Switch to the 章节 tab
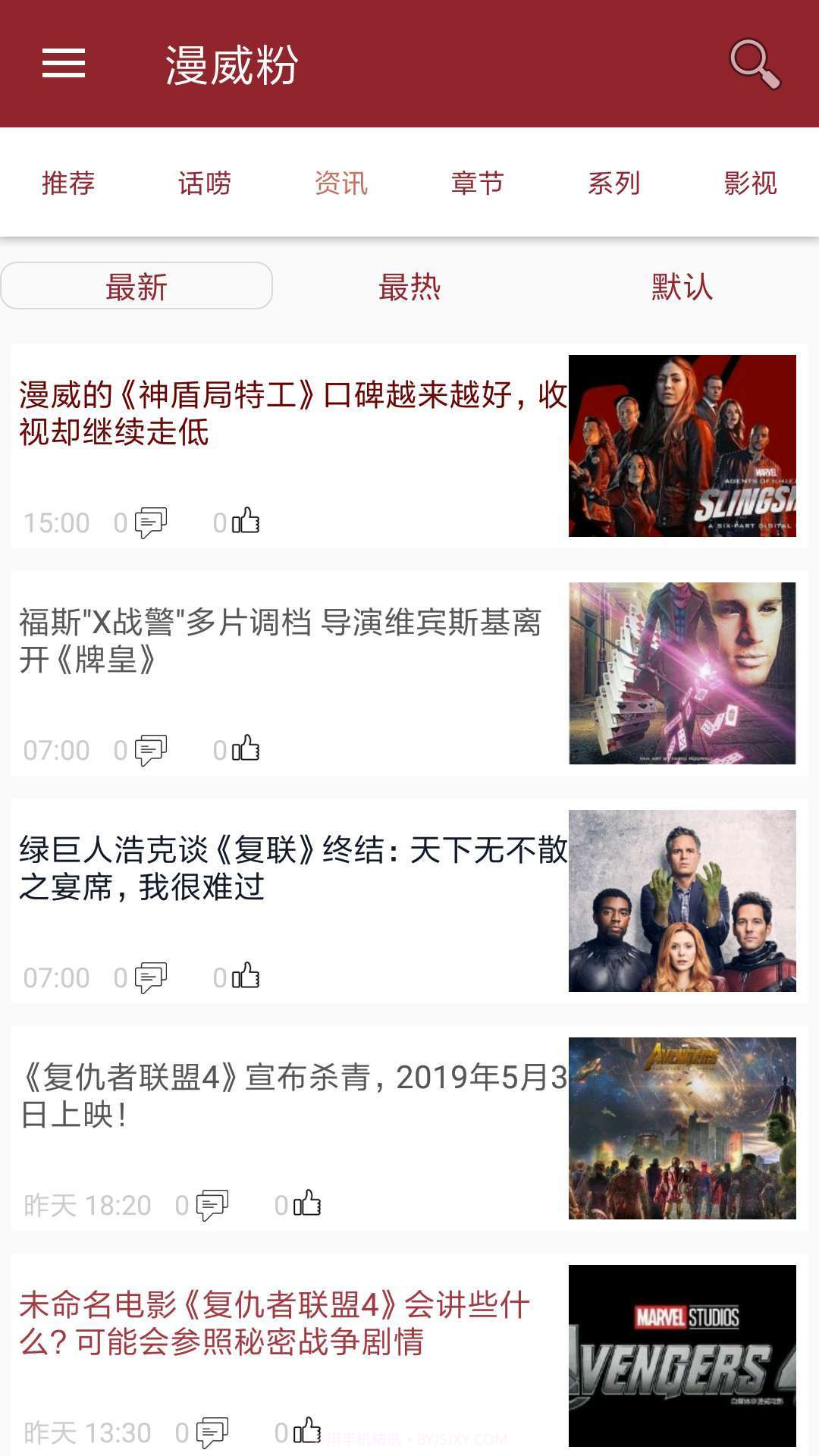The width and height of the screenshot is (819, 1456). pyautogui.click(x=476, y=183)
